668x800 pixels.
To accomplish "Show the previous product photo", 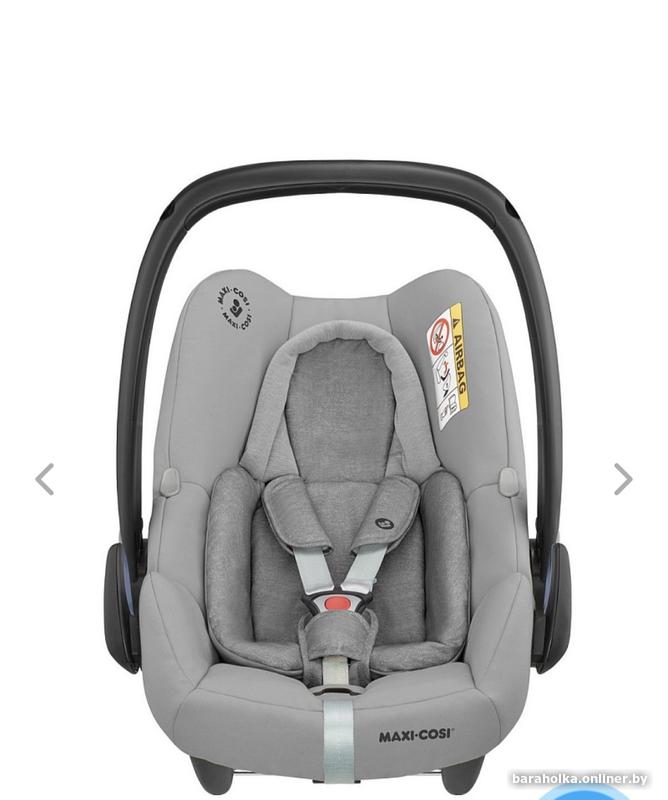I will coord(44,480).
